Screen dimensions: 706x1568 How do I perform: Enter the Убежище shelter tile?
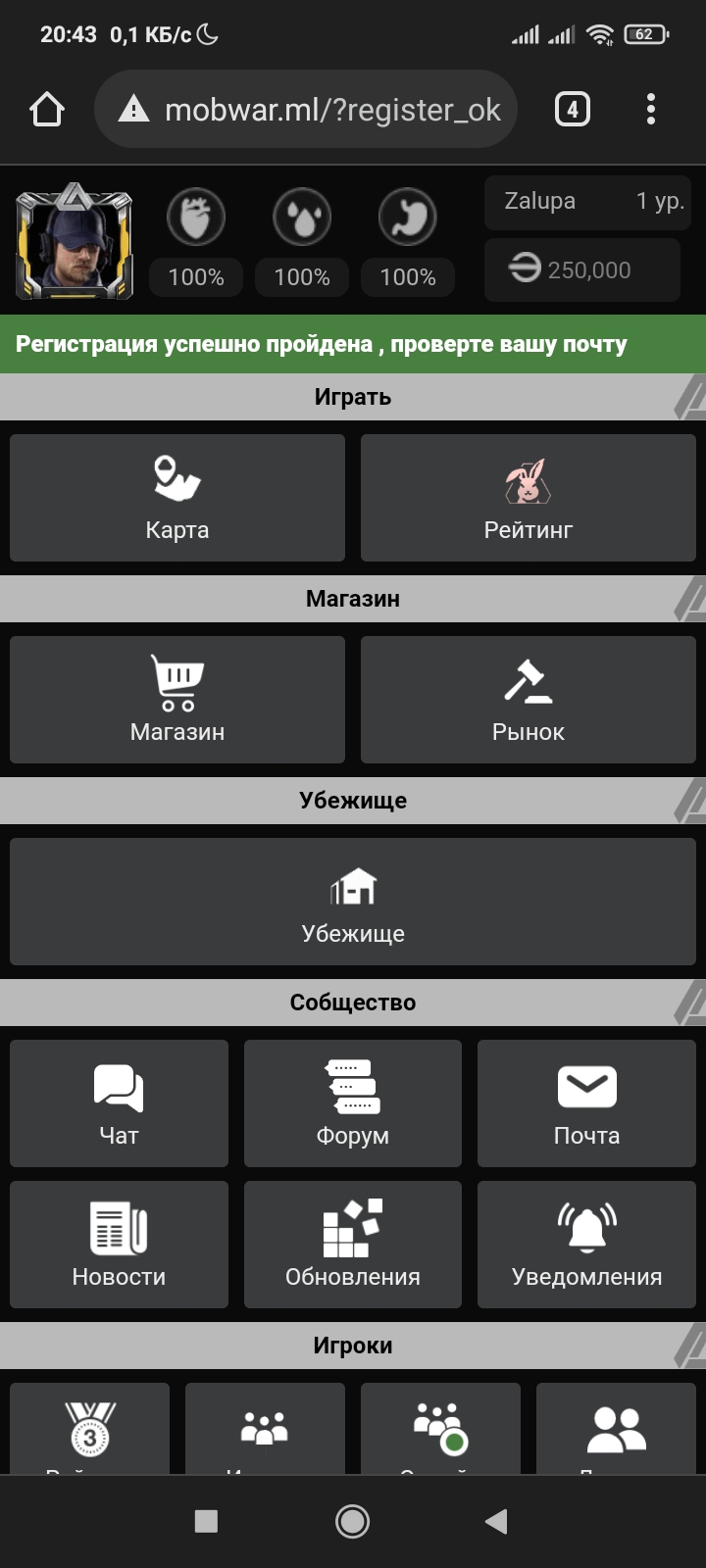pos(353,902)
